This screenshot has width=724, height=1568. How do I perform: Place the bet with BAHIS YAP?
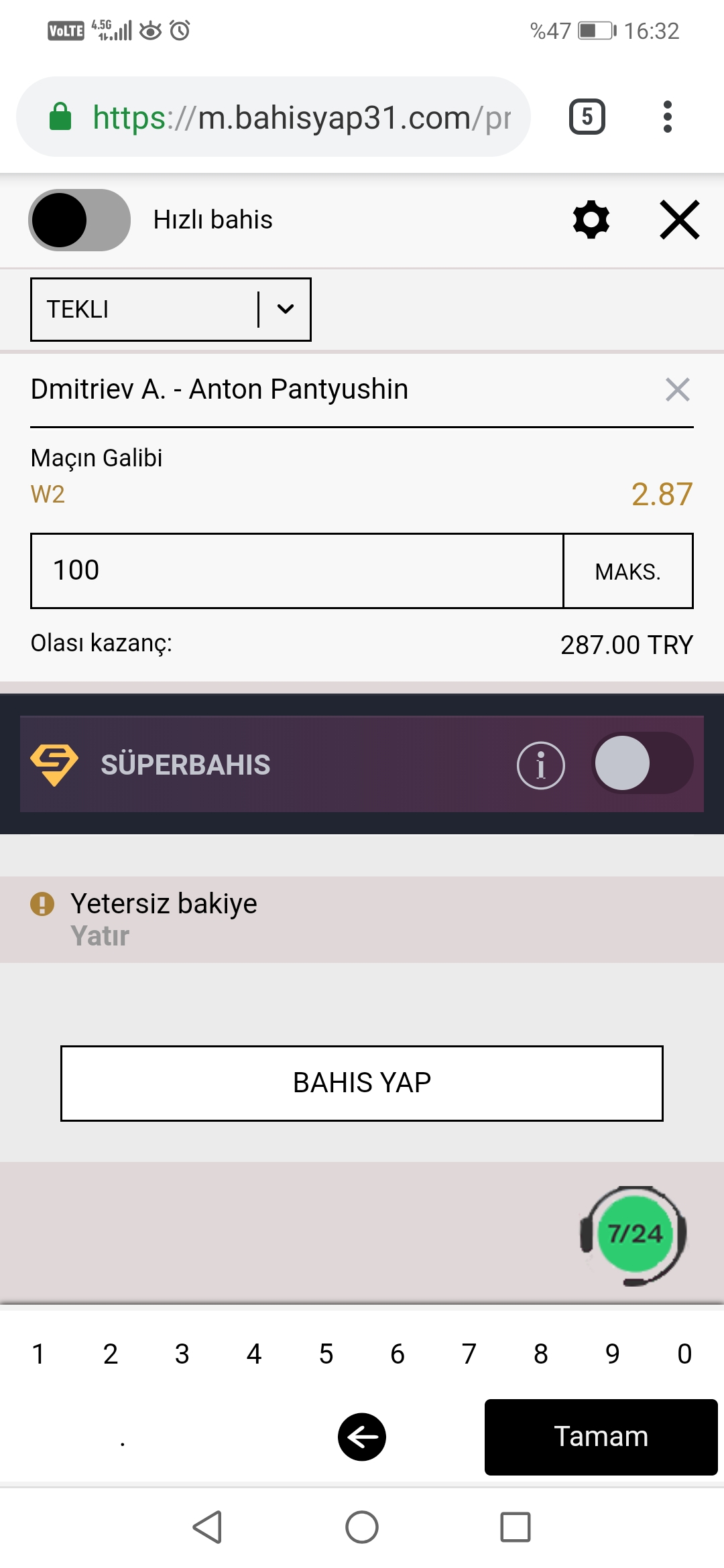362,1084
